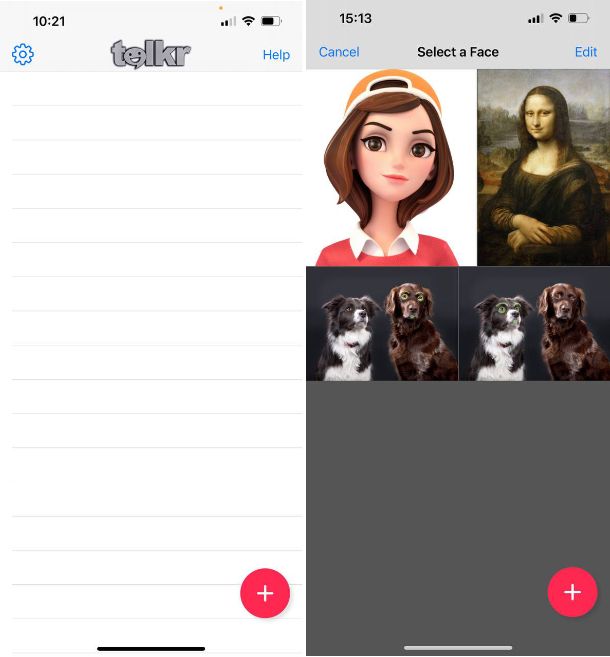Choose the Mona Lisa painting face
Viewport: 610px width, 657px height.
pyautogui.click(x=543, y=168)
